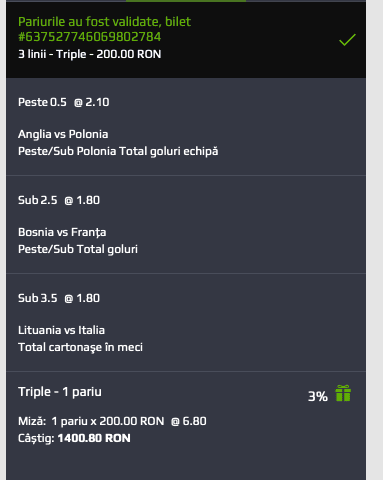Image resolution: width=383 pixels, height=480 pixels.
Task: Open the Bosnia vs Franța selection
Action: tap(186, 225)
